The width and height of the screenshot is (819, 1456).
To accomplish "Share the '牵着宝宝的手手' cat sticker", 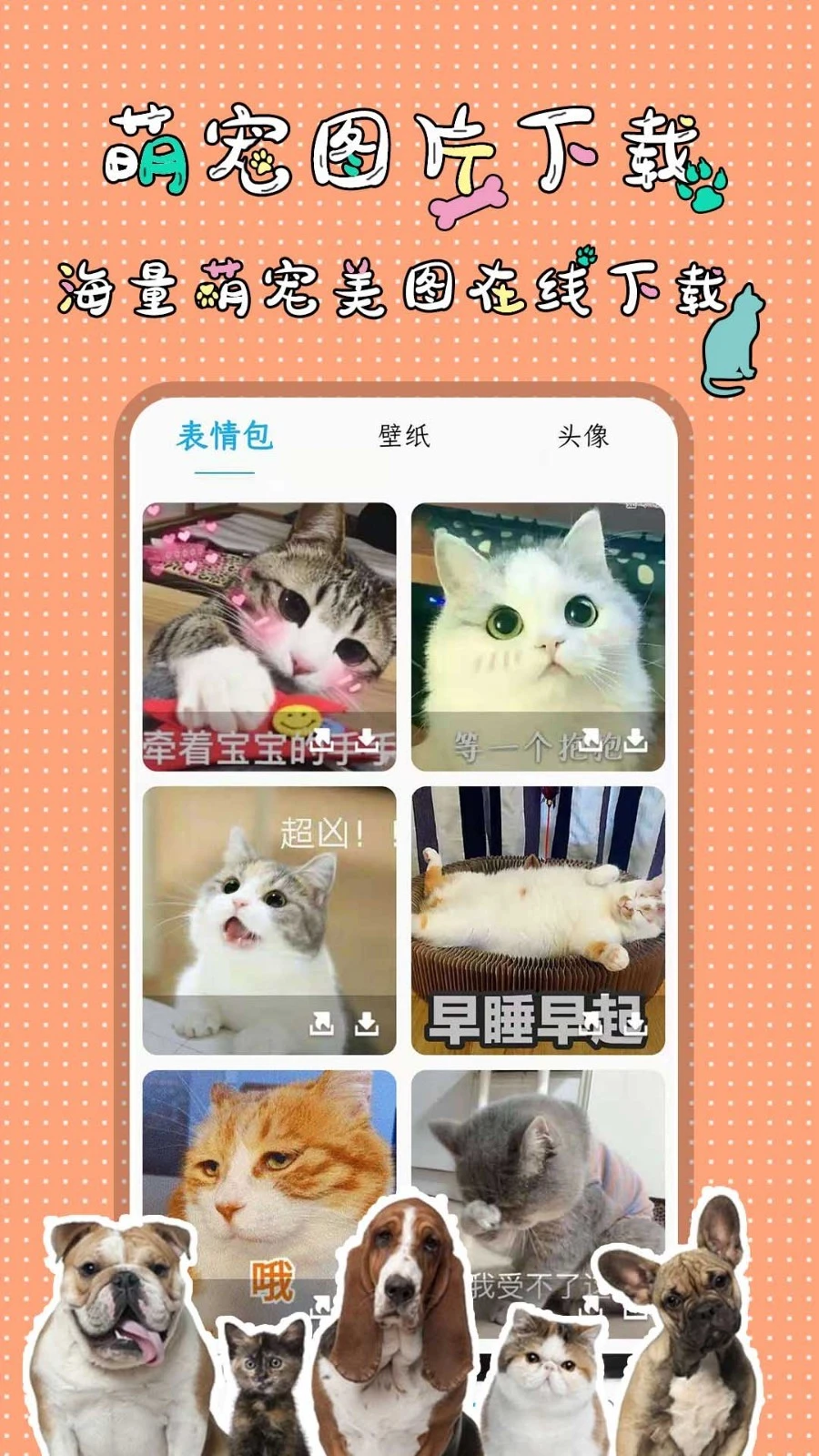I will point(320,739).
